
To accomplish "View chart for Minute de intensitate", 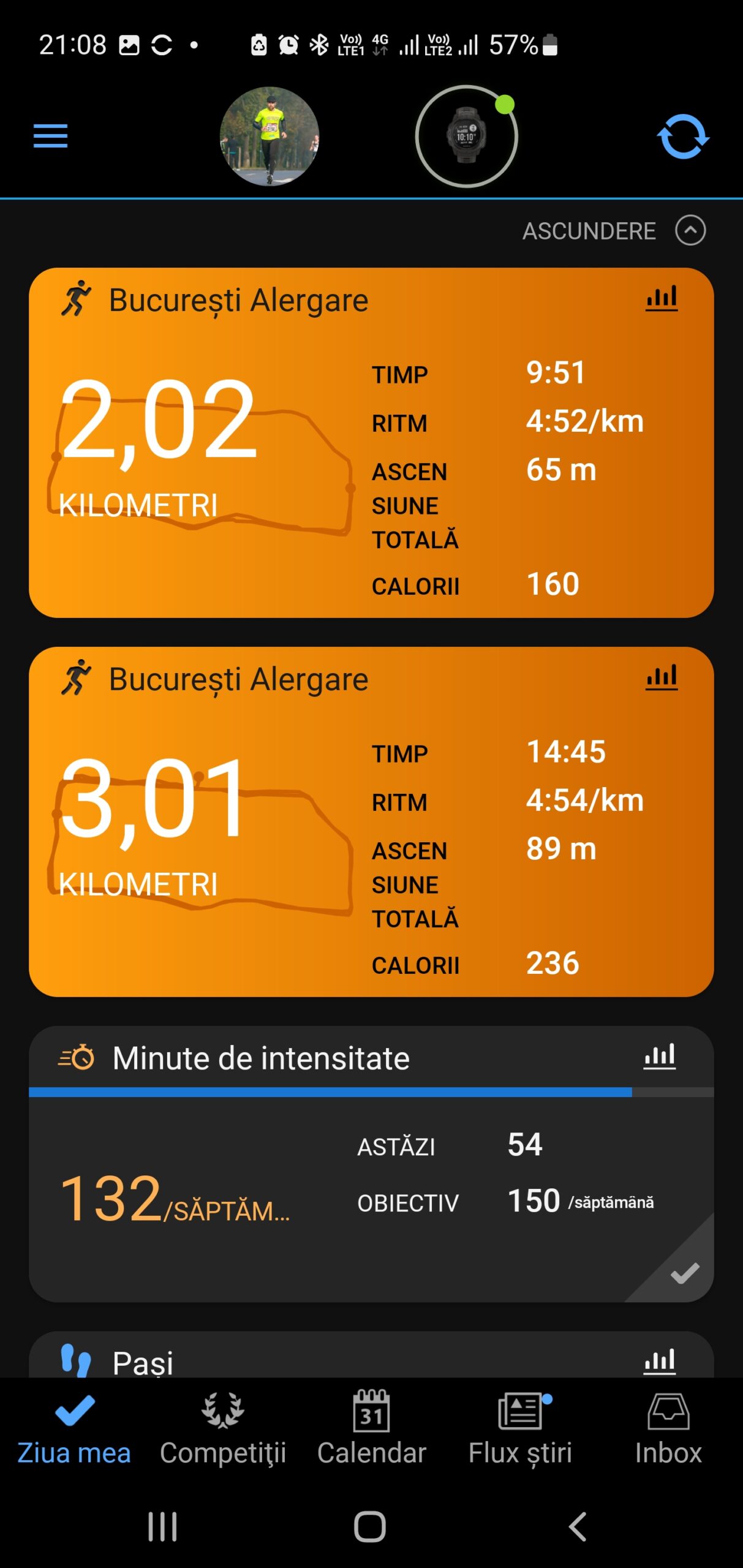I will click(660, 1057).
